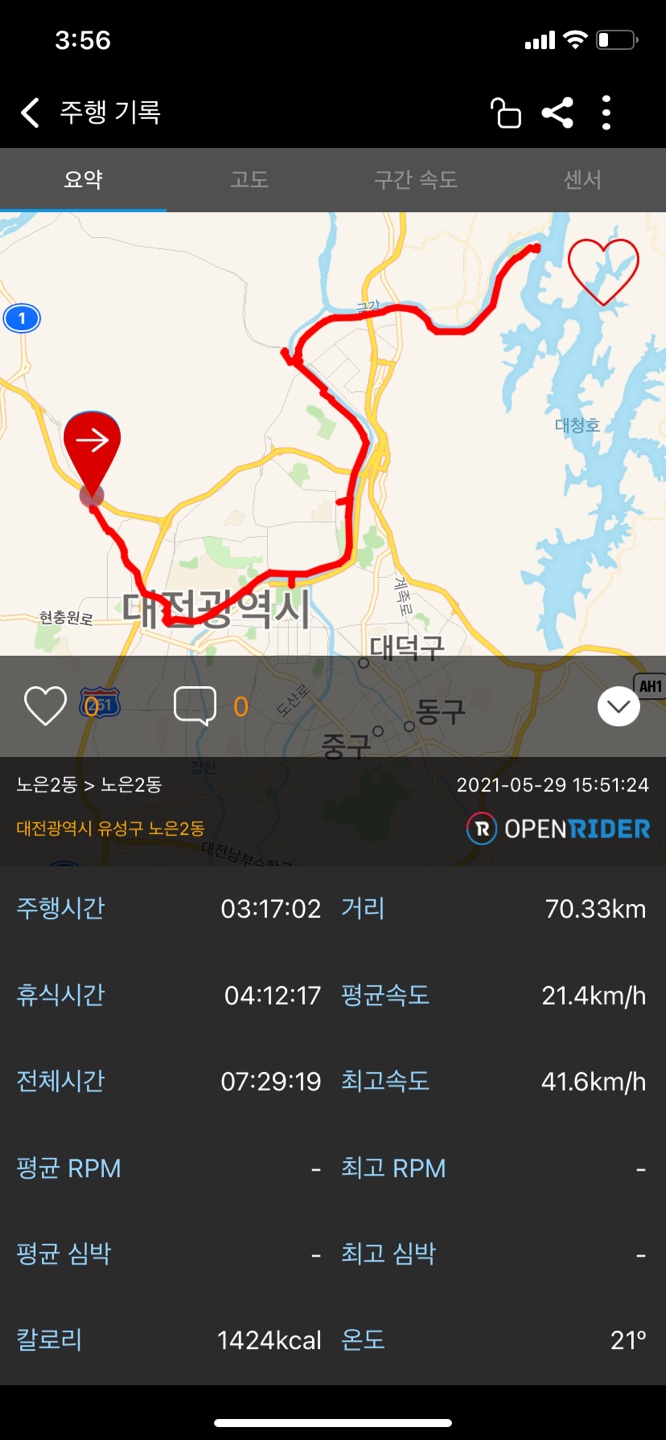Switch to the 구간 속도 tab
This screenshot has height=1440, width=666.
click(x=416, y=180)
